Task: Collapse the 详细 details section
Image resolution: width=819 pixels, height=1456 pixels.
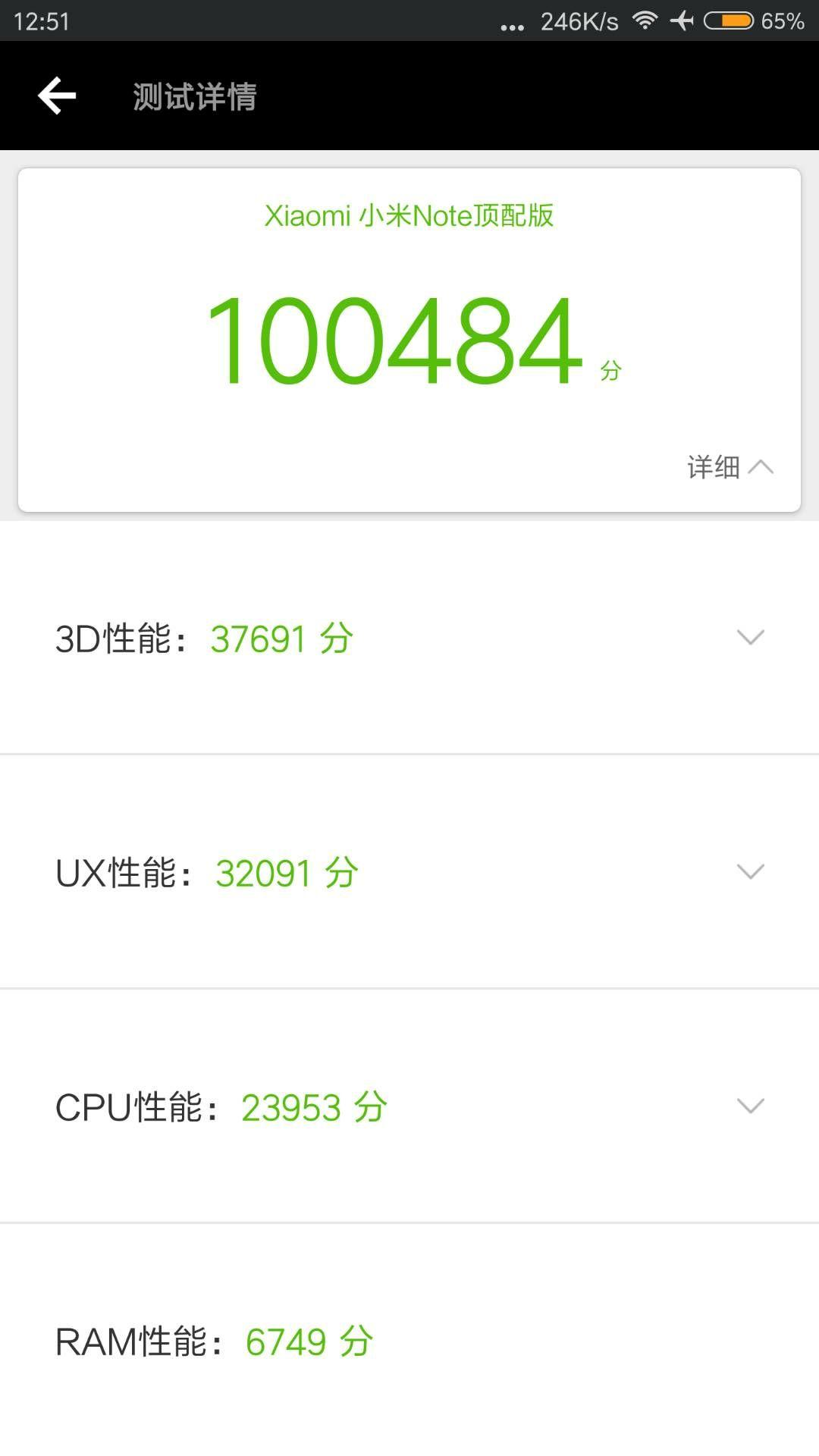Action: coord(730,466)
